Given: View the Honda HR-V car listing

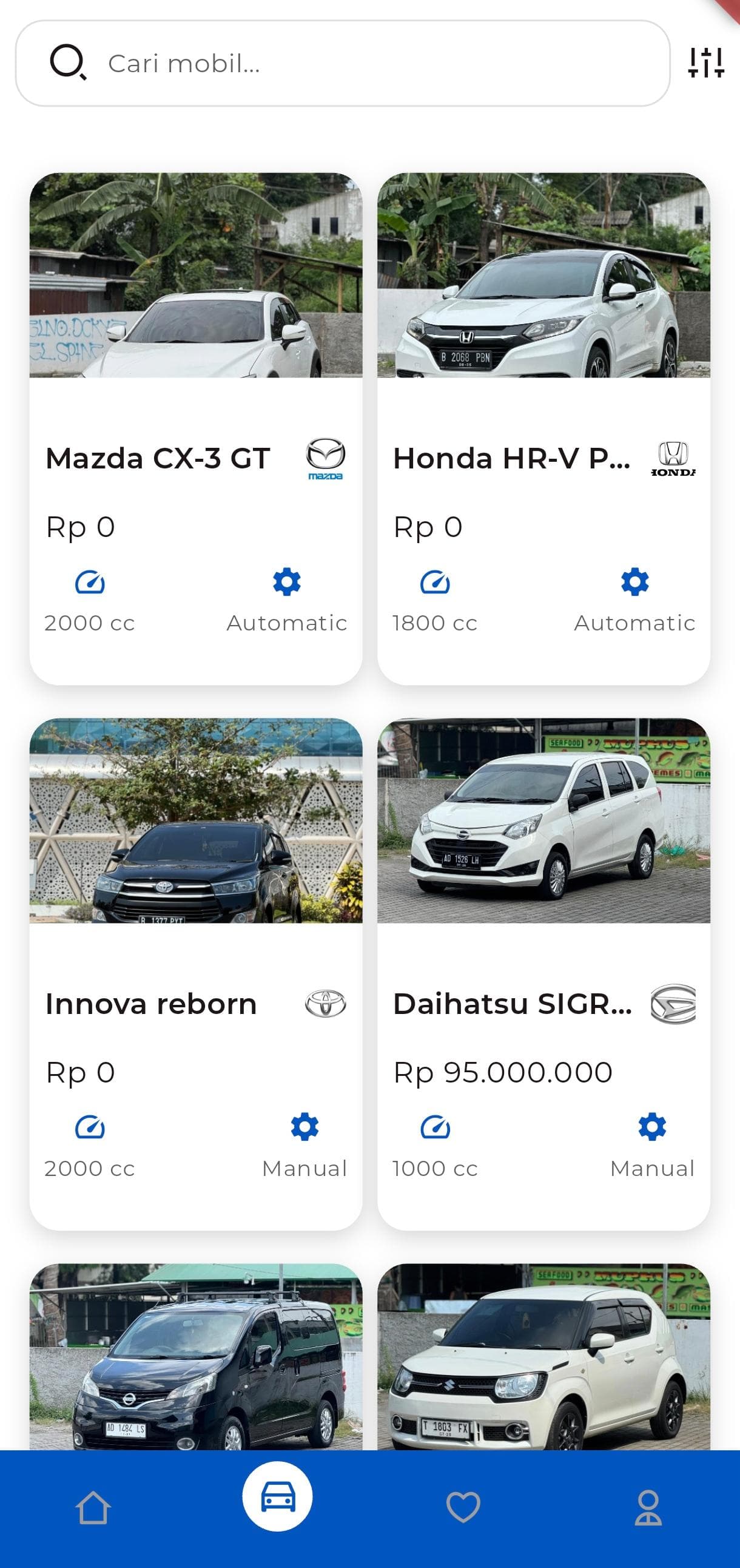Looking at the screenshot, I should 543,428.
